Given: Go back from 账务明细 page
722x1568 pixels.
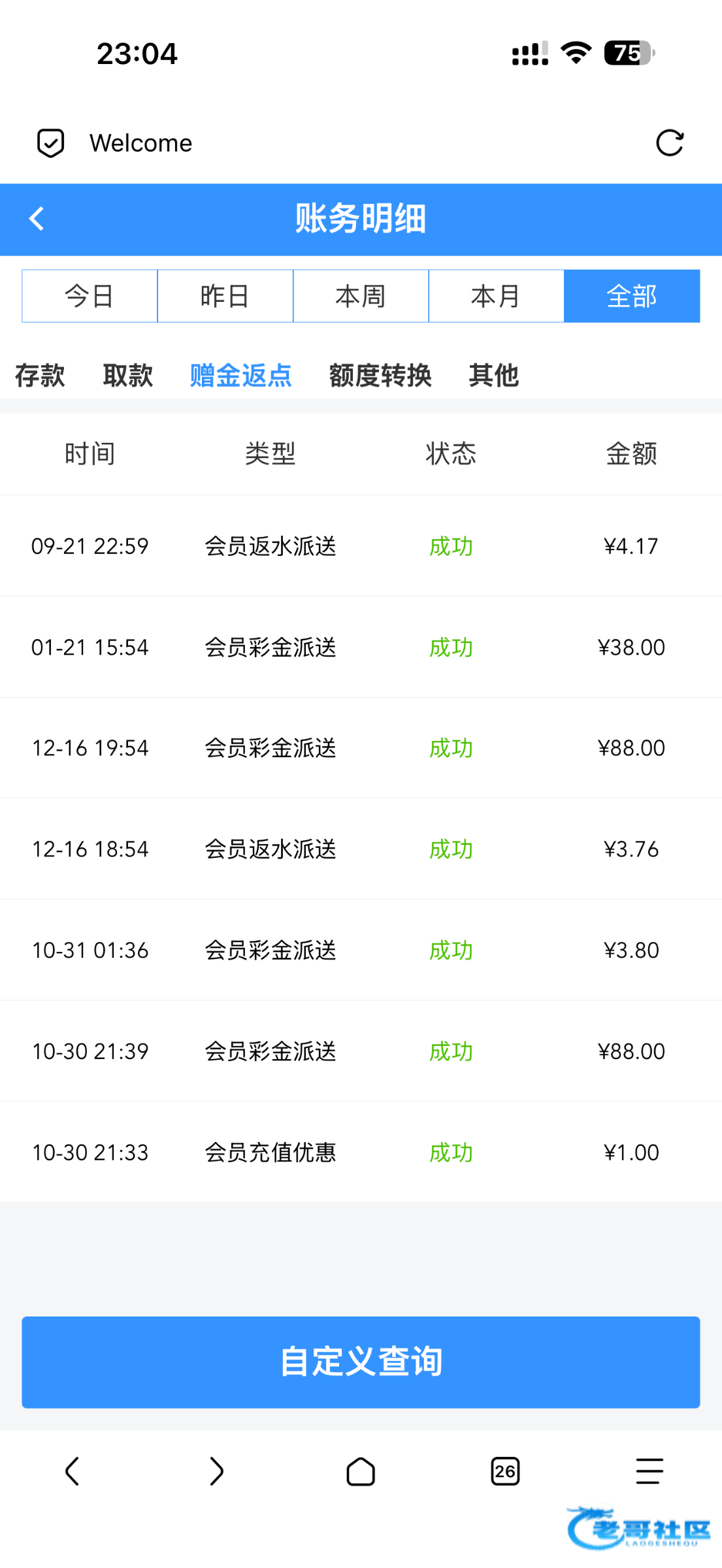Looking at the screenshot, I should (x=37, y=219).
